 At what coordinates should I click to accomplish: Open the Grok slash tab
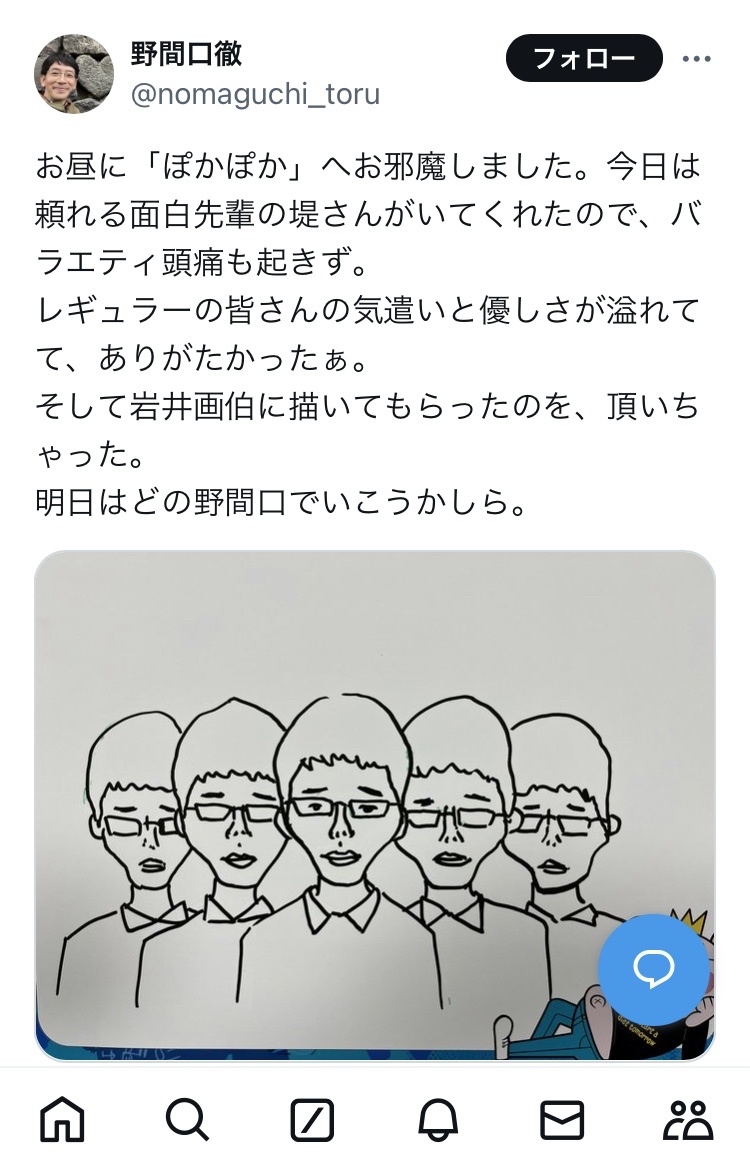[312, 1118]
